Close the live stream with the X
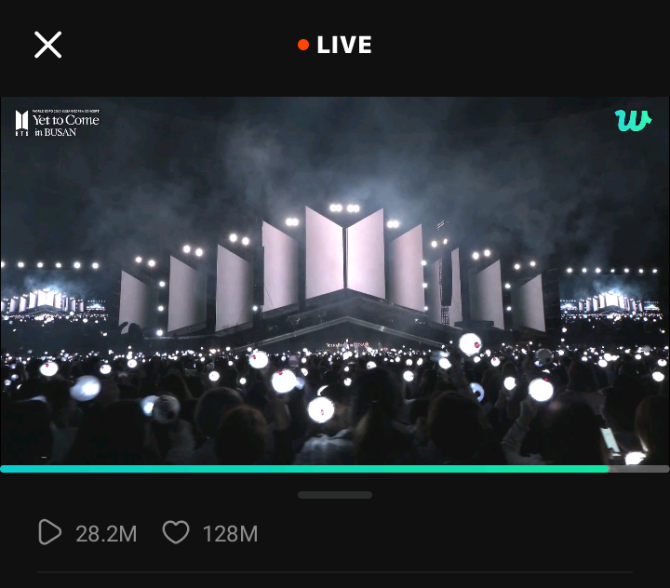This screenshot has height=588, width=670. pos(48,45)
